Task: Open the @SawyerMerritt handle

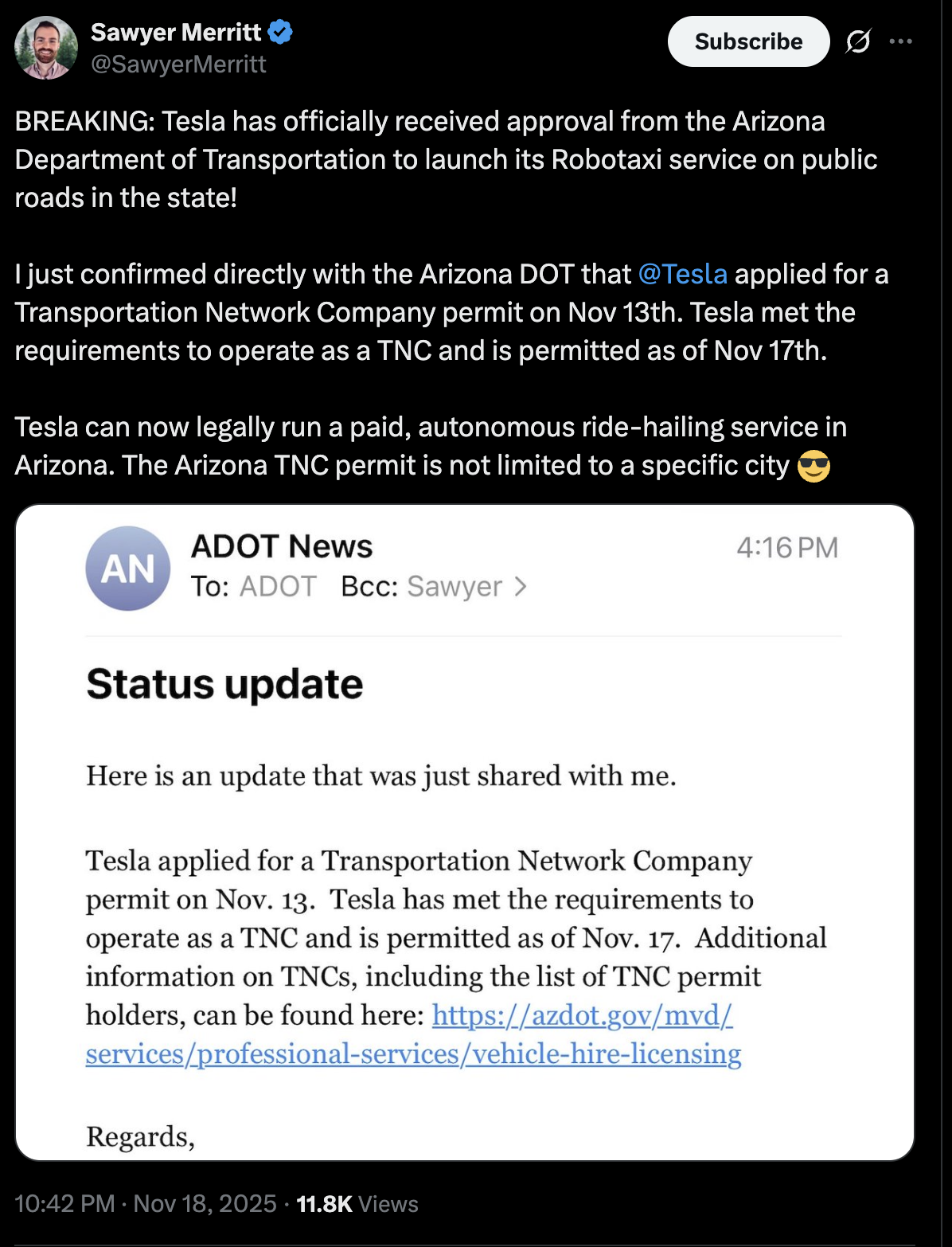Action: pyautogui.click(x=178, y=64)
